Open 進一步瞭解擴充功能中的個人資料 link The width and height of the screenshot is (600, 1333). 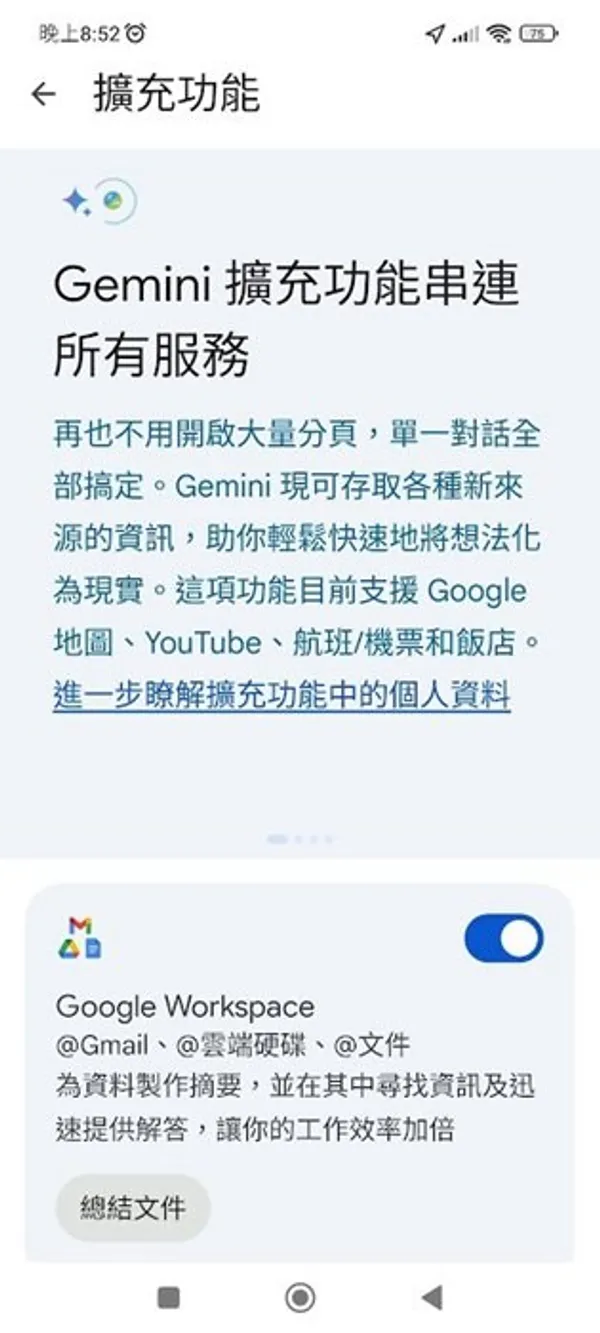click(282, 694)
